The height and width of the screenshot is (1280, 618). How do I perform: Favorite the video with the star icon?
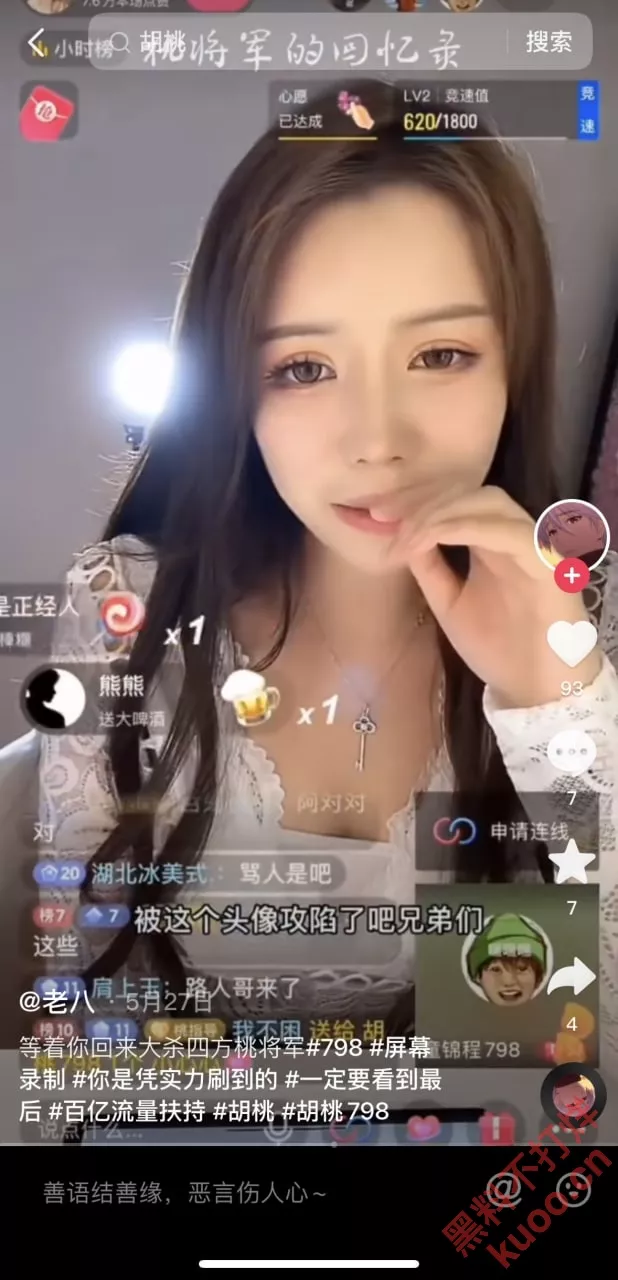[572, 862]
